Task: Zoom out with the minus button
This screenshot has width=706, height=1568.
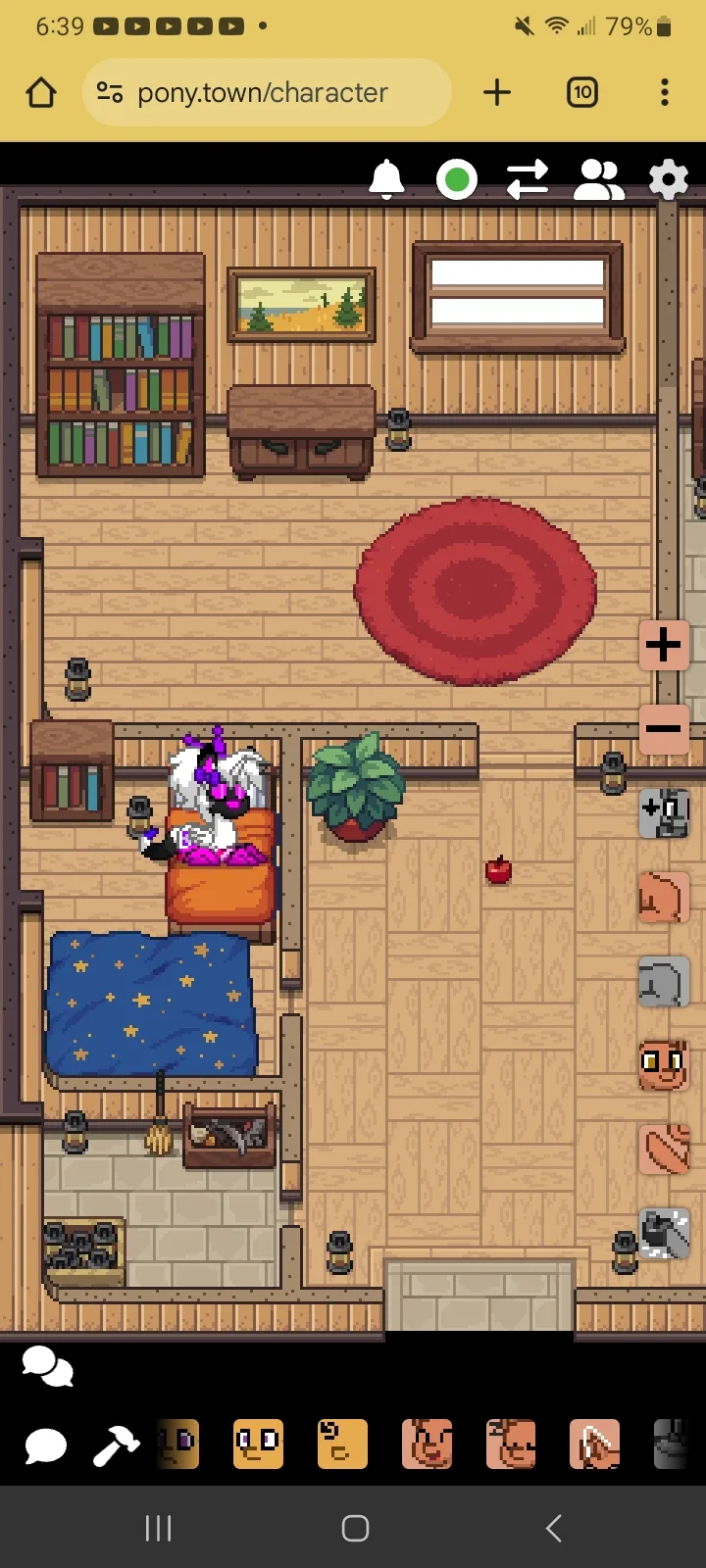Action: (x=664, y=728)
